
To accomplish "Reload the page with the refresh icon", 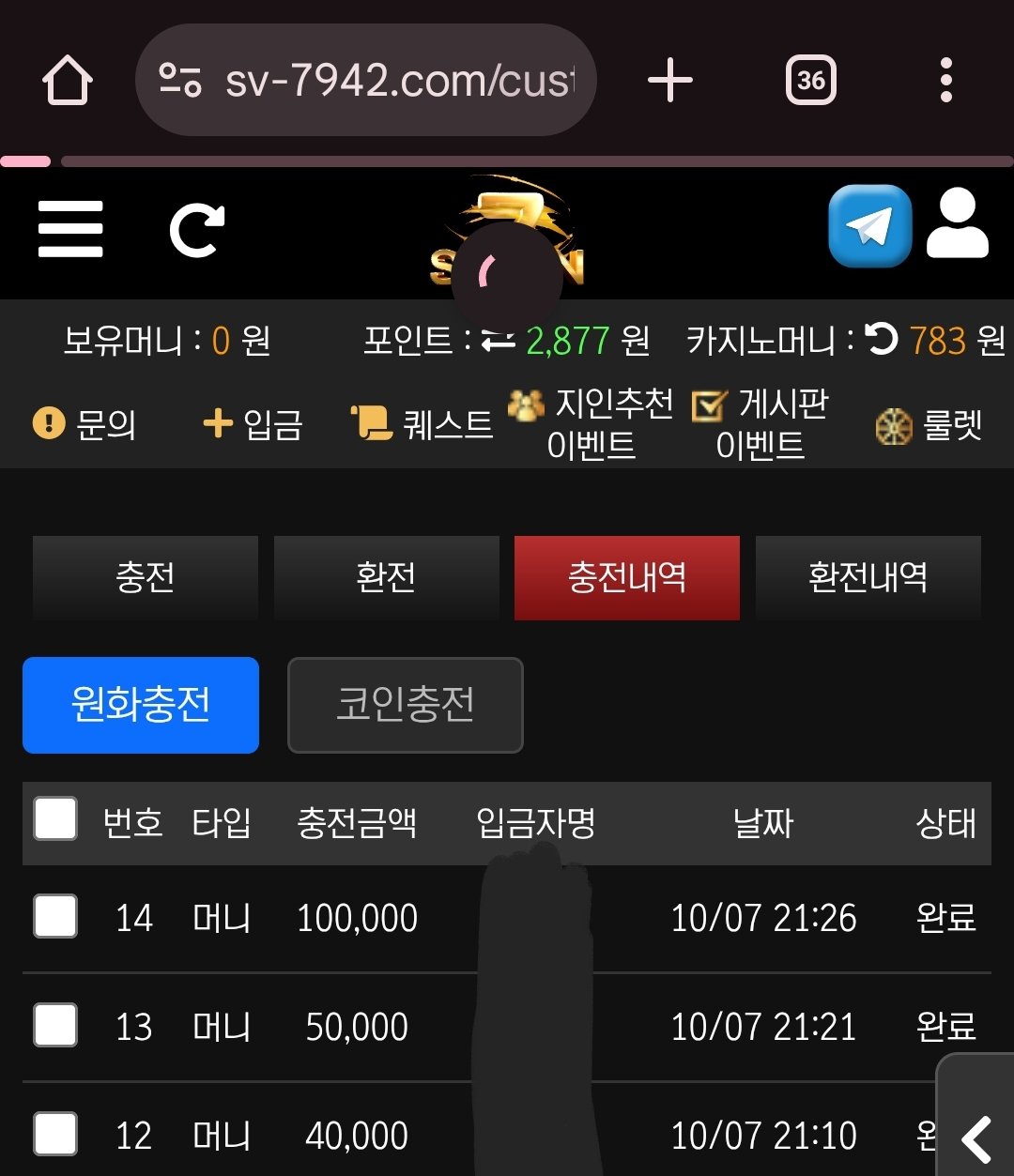I will pyautogui.click(x=197, y=229).
